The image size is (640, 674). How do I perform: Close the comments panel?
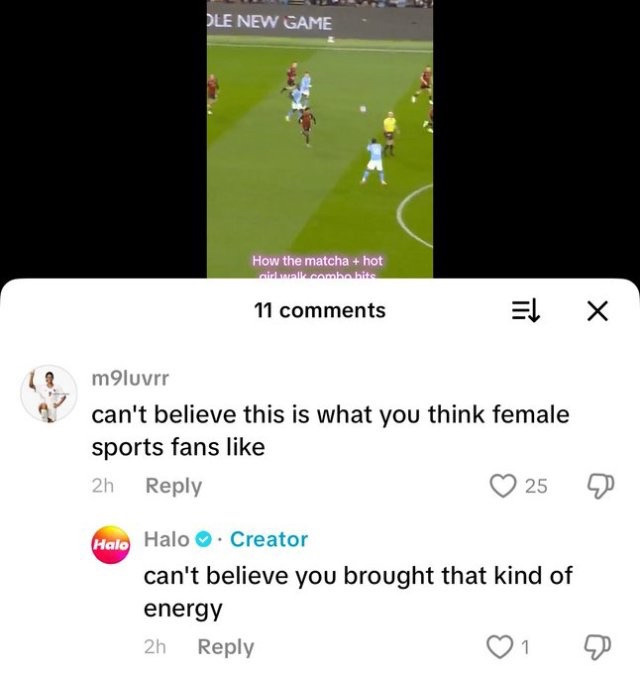point(597,312)
